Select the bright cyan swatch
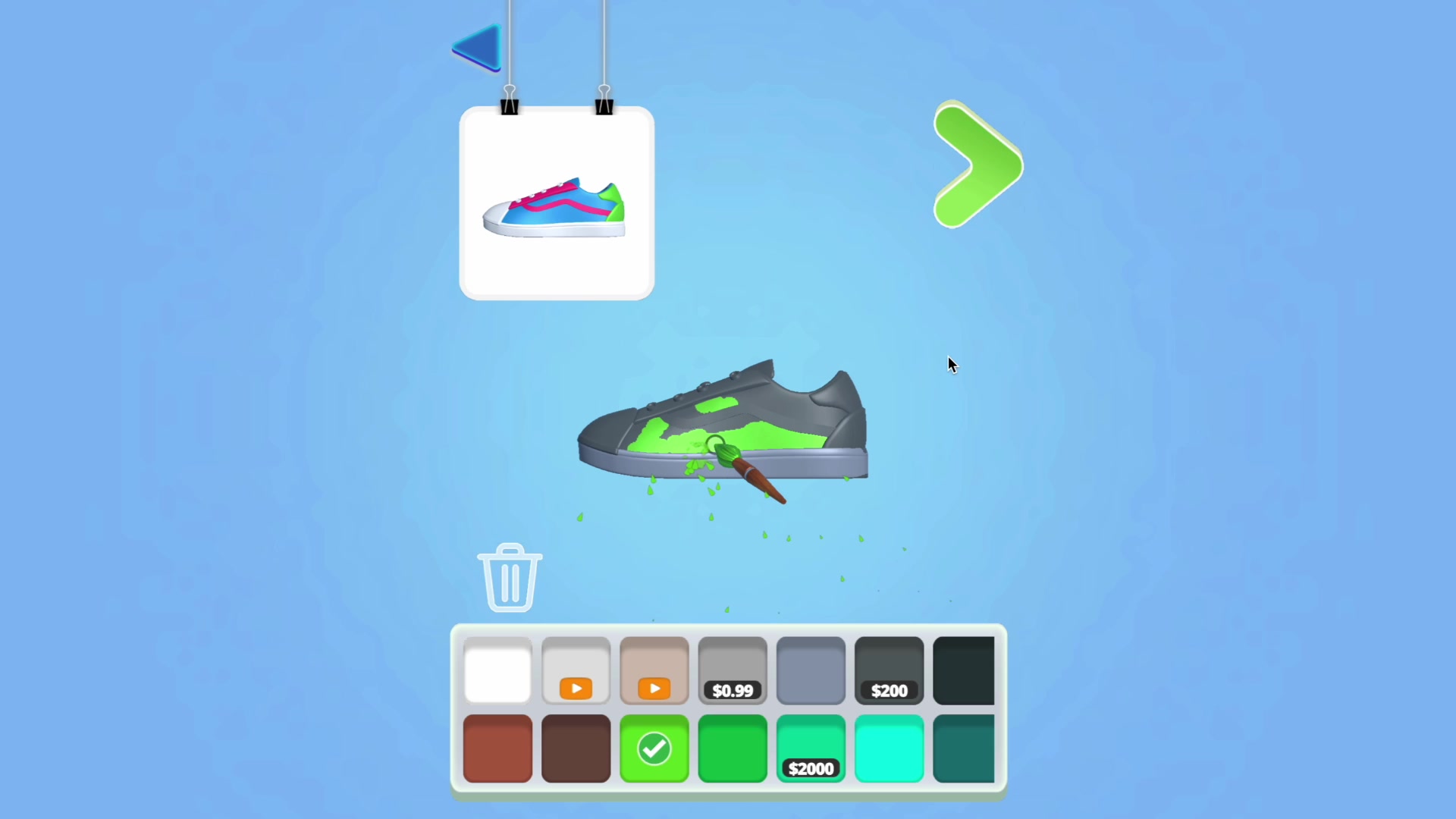 point(889,748)
